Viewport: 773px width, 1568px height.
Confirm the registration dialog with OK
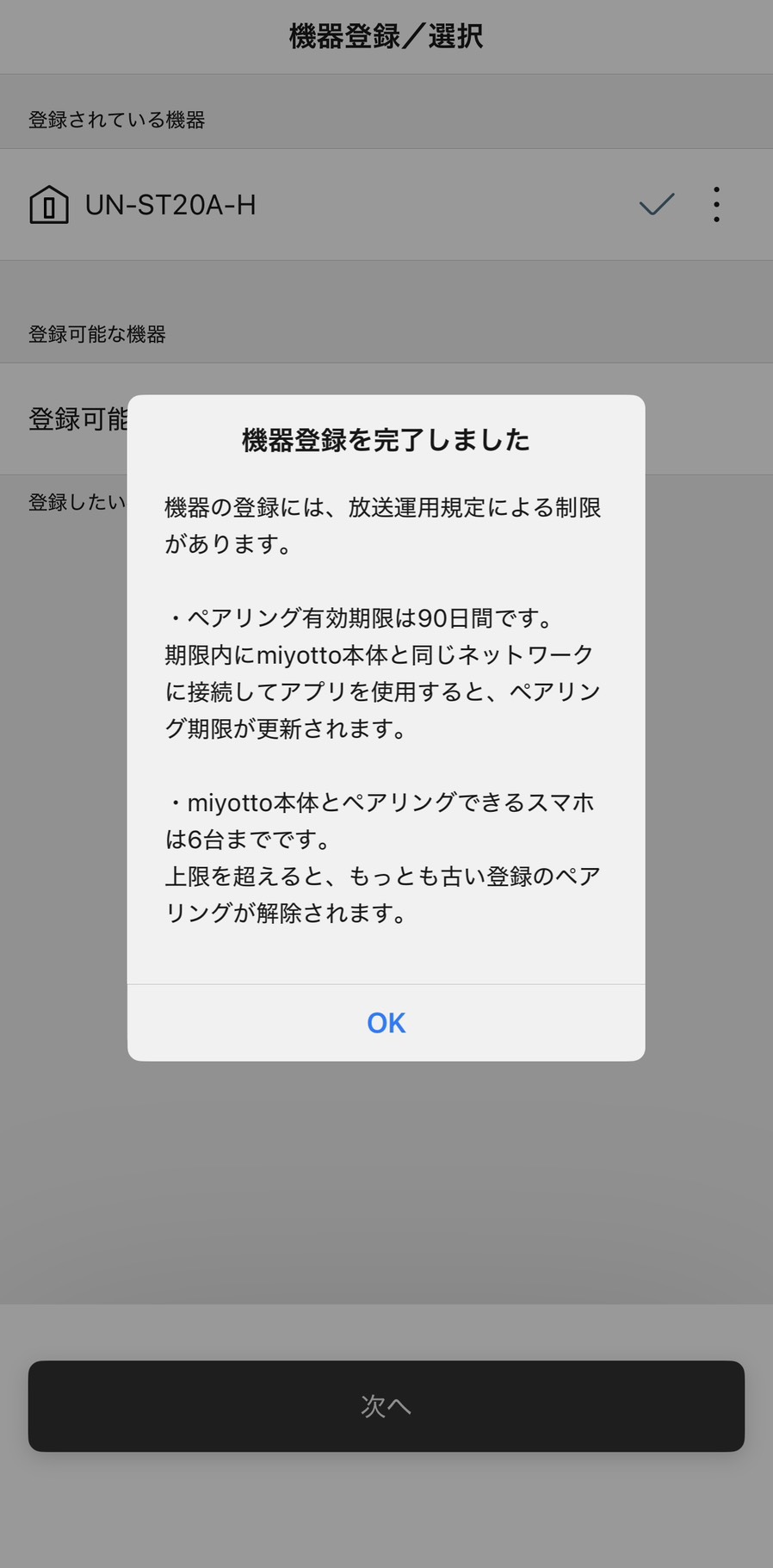pyautogui.click(x=386, y=1023)
